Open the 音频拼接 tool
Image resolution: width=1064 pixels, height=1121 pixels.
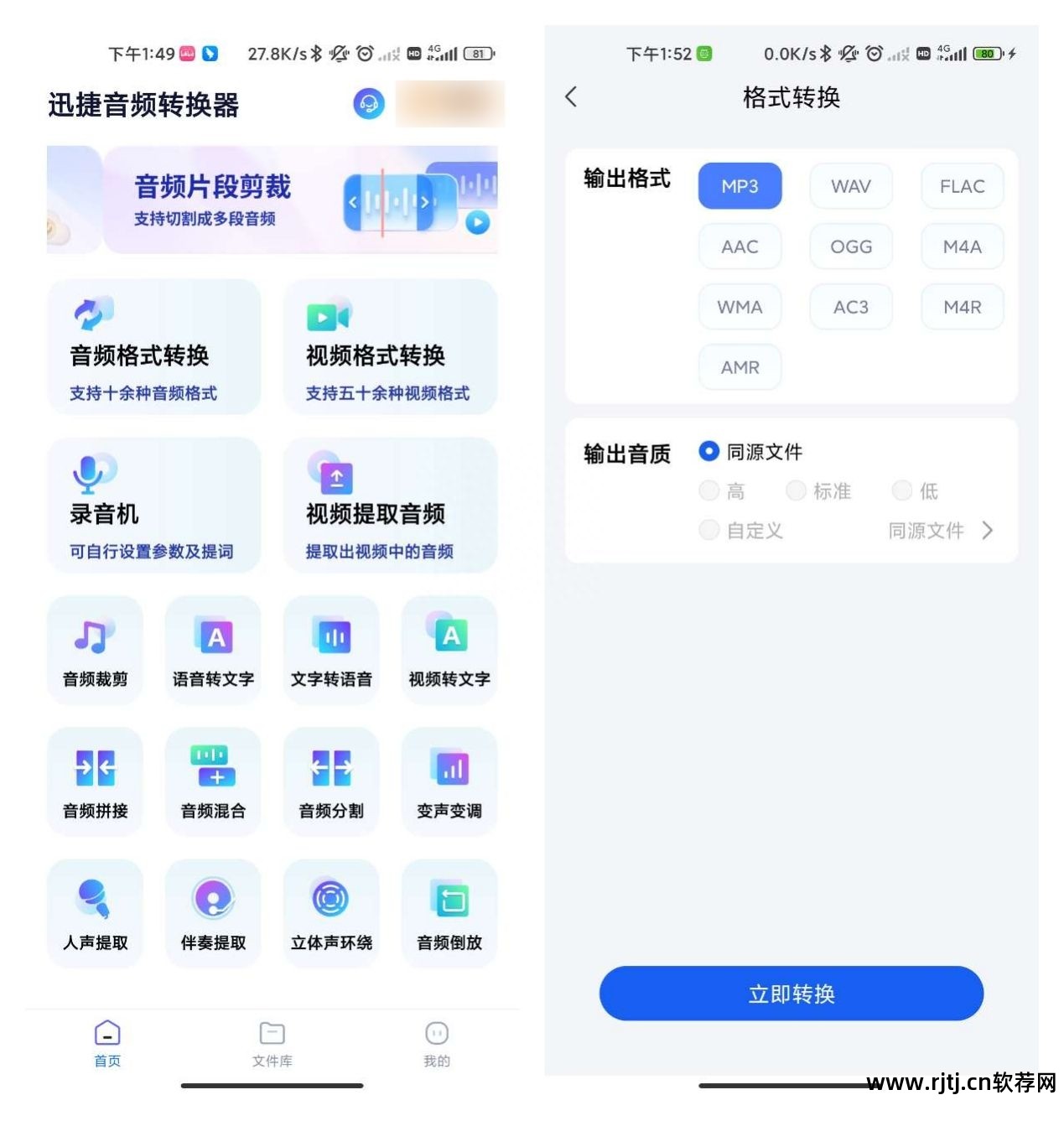point(96,782)
